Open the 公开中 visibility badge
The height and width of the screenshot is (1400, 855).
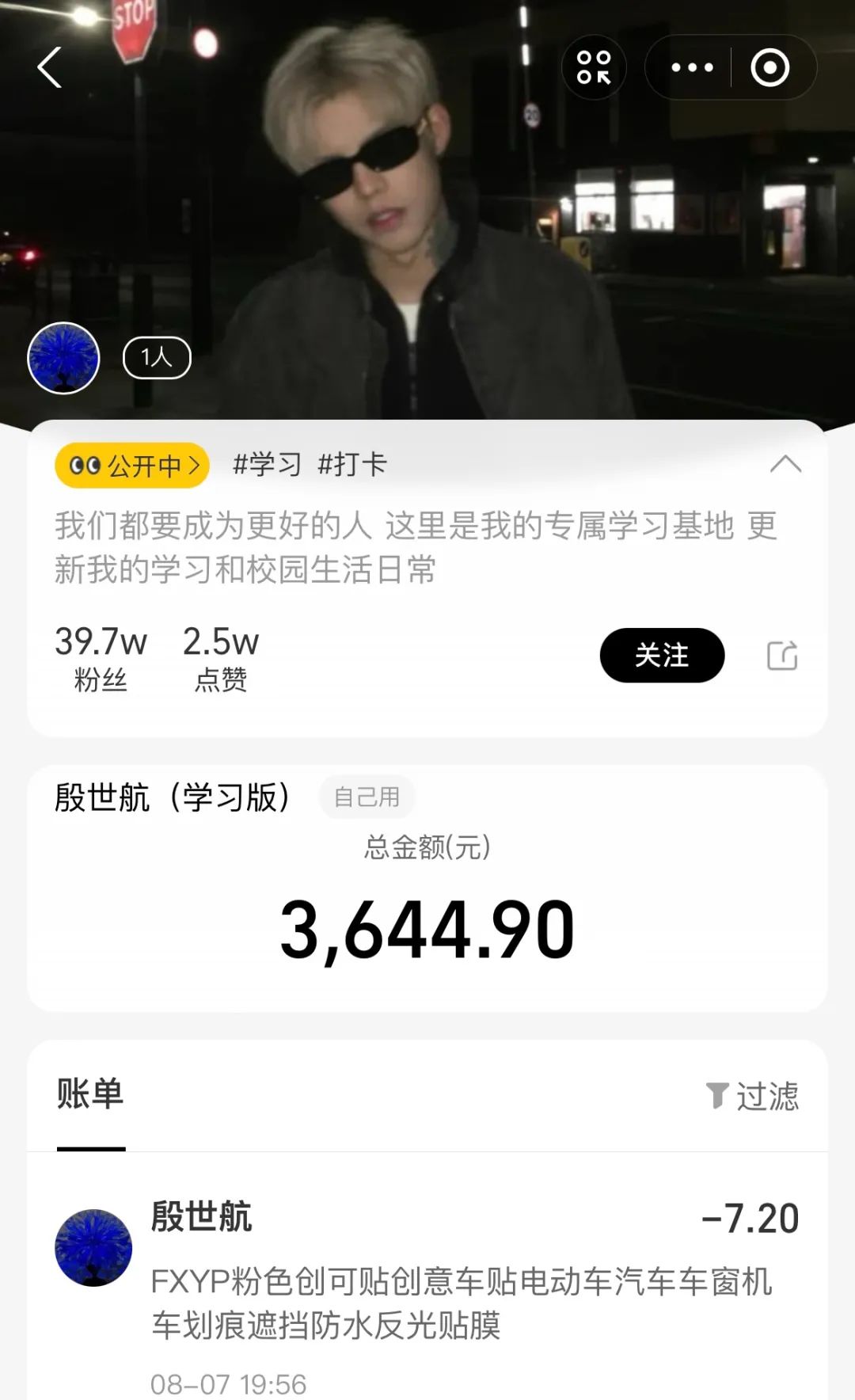(x=131, y=465)
